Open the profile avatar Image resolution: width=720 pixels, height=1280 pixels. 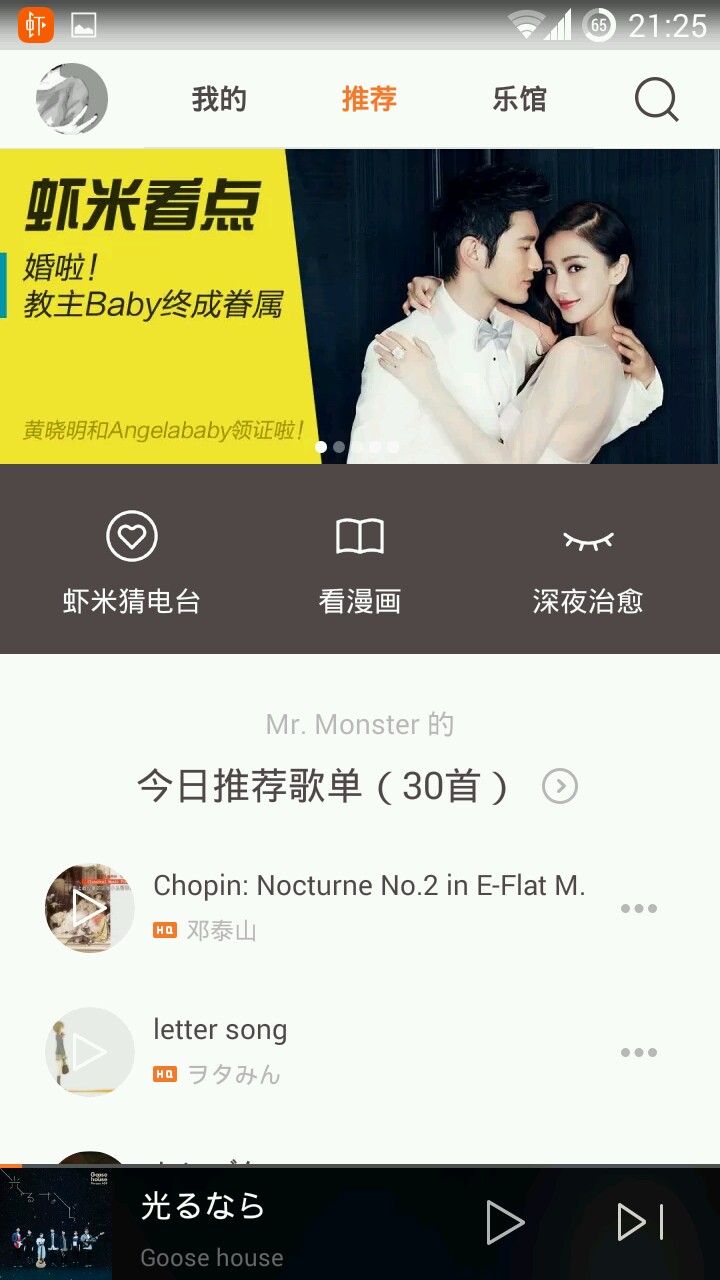click(x=72, y=99)
